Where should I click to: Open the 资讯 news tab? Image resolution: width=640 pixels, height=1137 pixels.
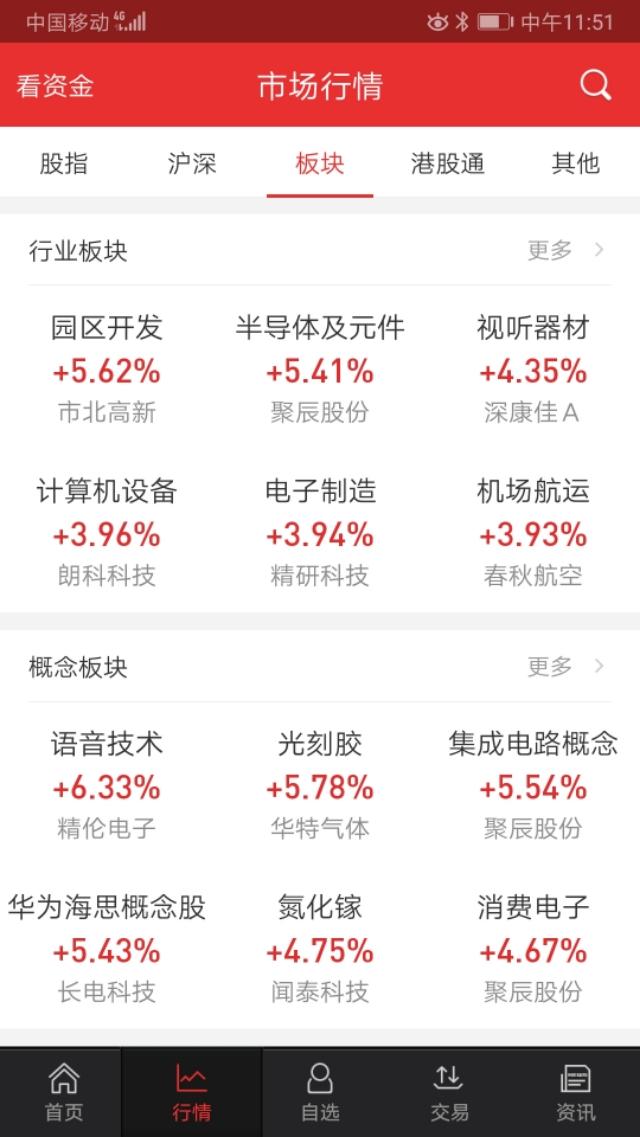[575, 1092]
